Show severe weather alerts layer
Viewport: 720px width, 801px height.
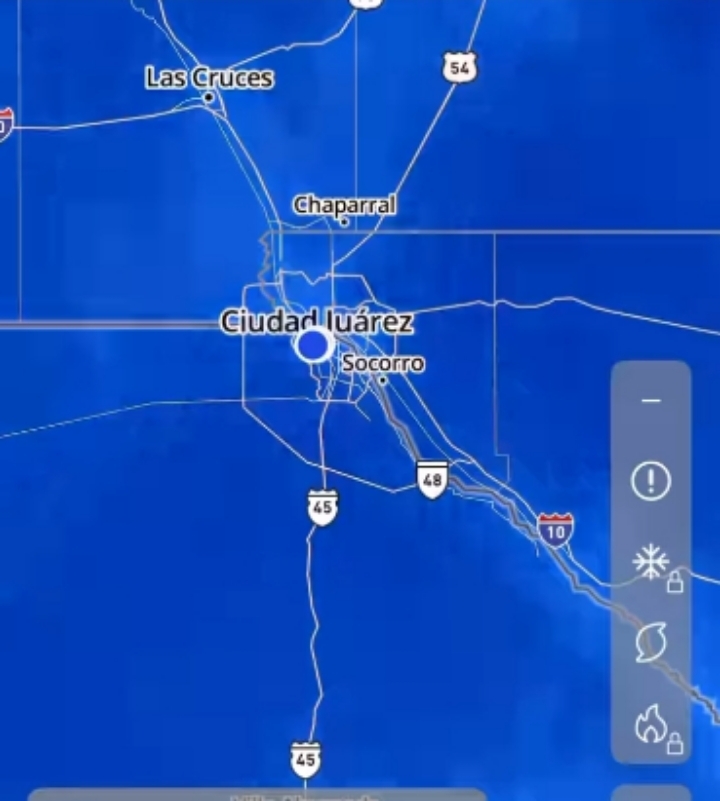pyautogui.click(x=651, y=482)
